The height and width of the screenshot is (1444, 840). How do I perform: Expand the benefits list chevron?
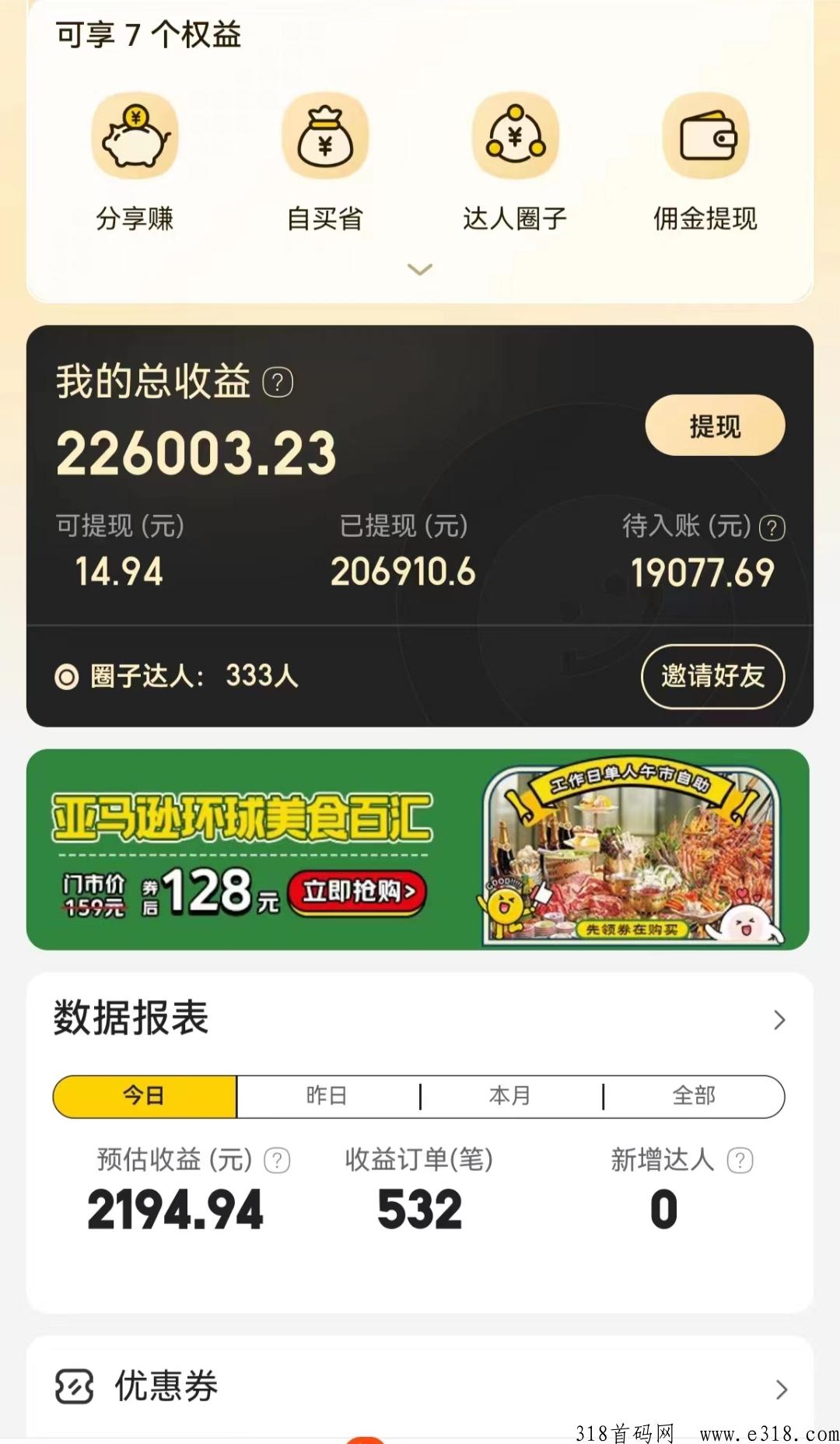(420, 269)
